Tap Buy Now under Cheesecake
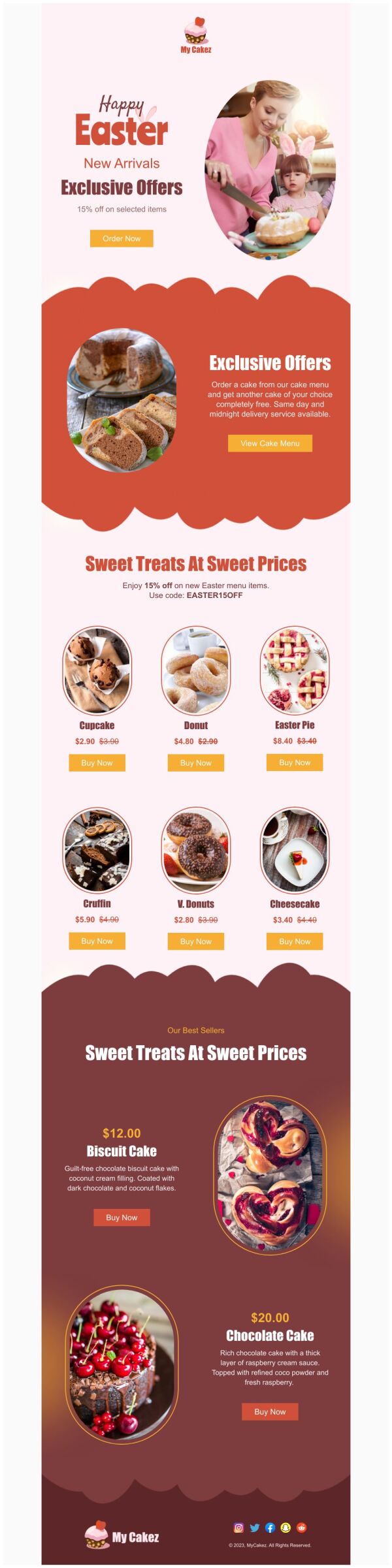392x1568 pixels. tap(294, 941)
